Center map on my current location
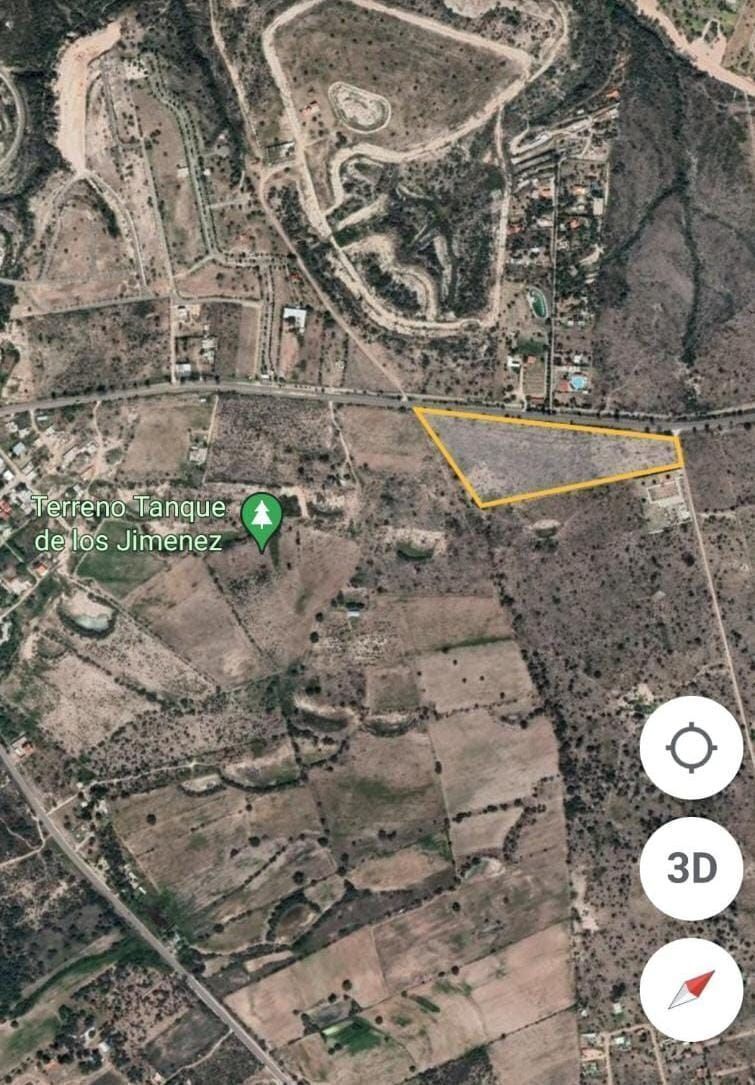This screenshot has height=1085, width=755. click(691, 748)
